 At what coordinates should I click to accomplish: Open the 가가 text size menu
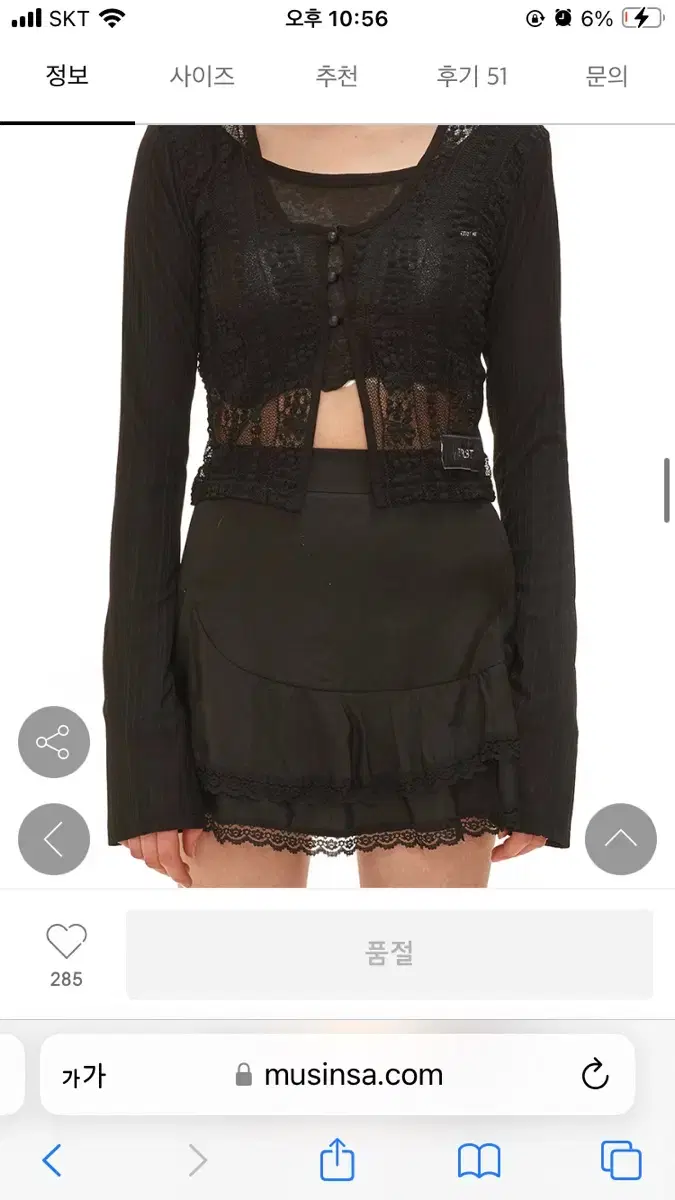tap(83, 1076)
